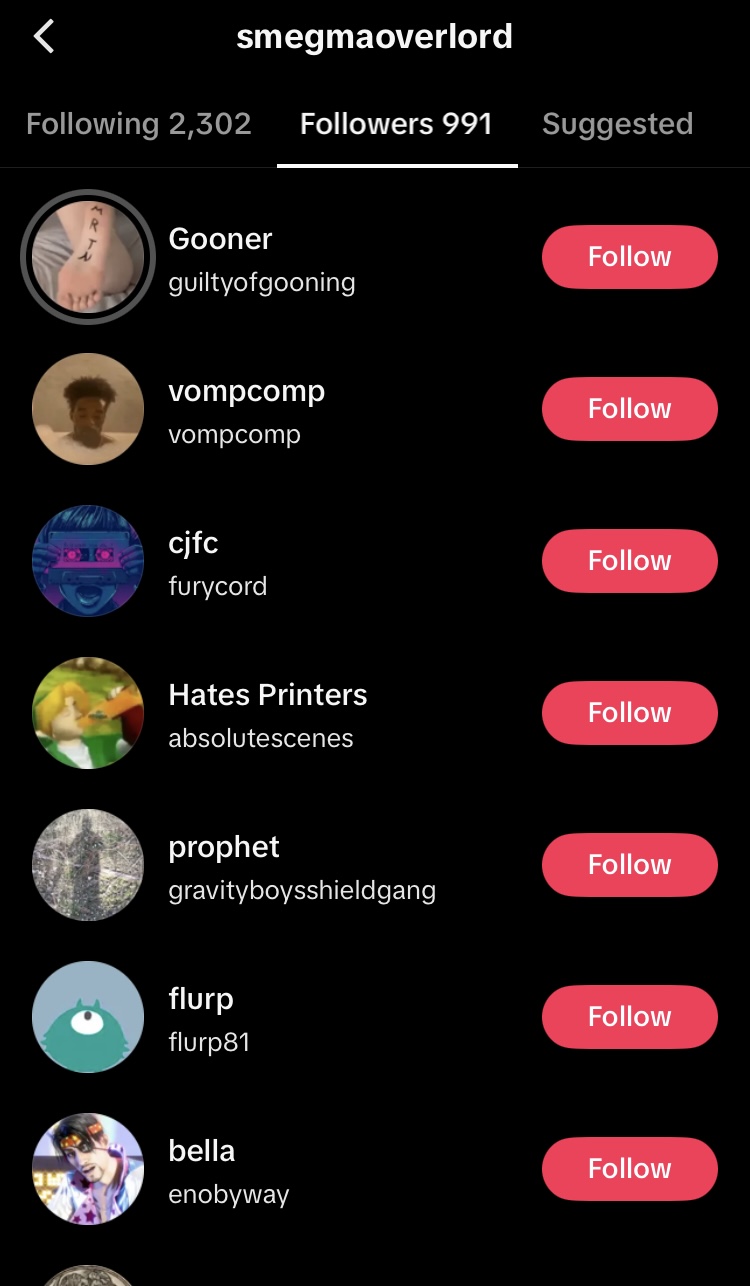Select the Followers 991 tab
The height and width of the screenshot is (1286, 750).
point(396,124)
